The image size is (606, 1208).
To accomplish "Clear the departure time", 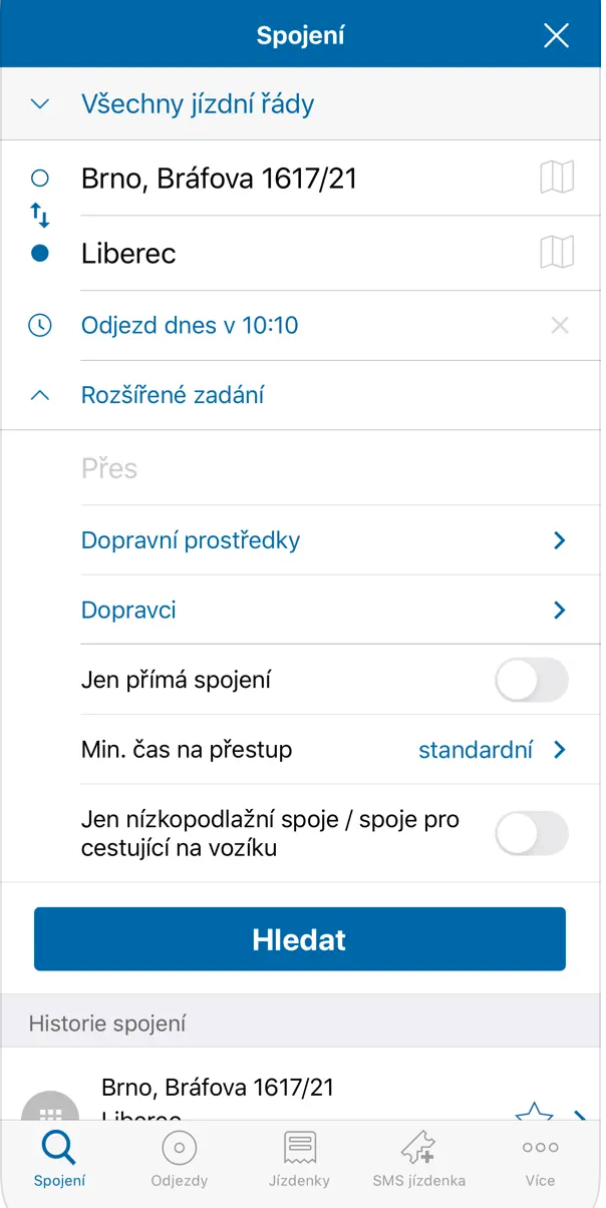I will [560, 325].
